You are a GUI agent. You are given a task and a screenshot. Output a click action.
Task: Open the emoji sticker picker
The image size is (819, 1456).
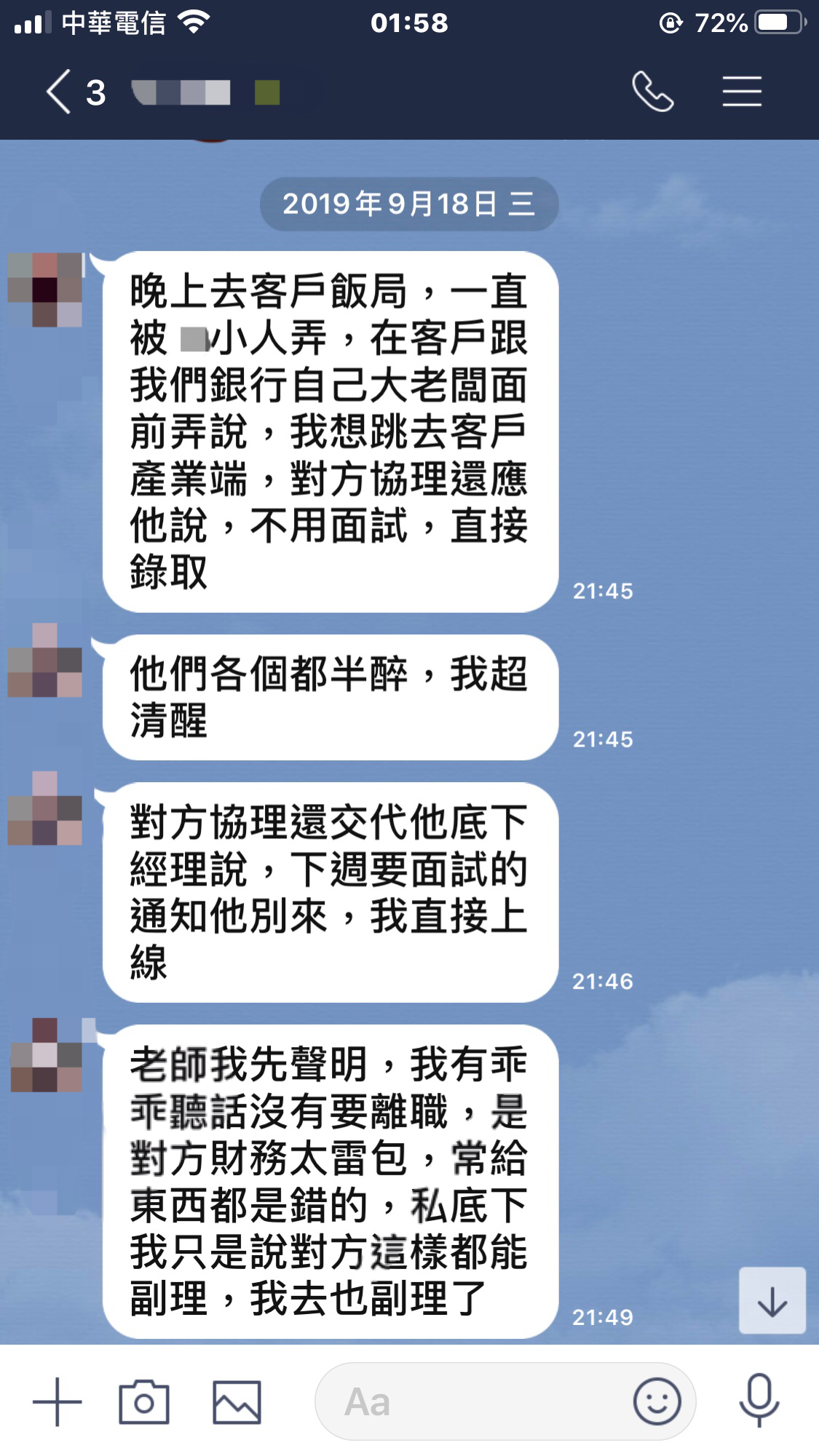point(657,1401)
